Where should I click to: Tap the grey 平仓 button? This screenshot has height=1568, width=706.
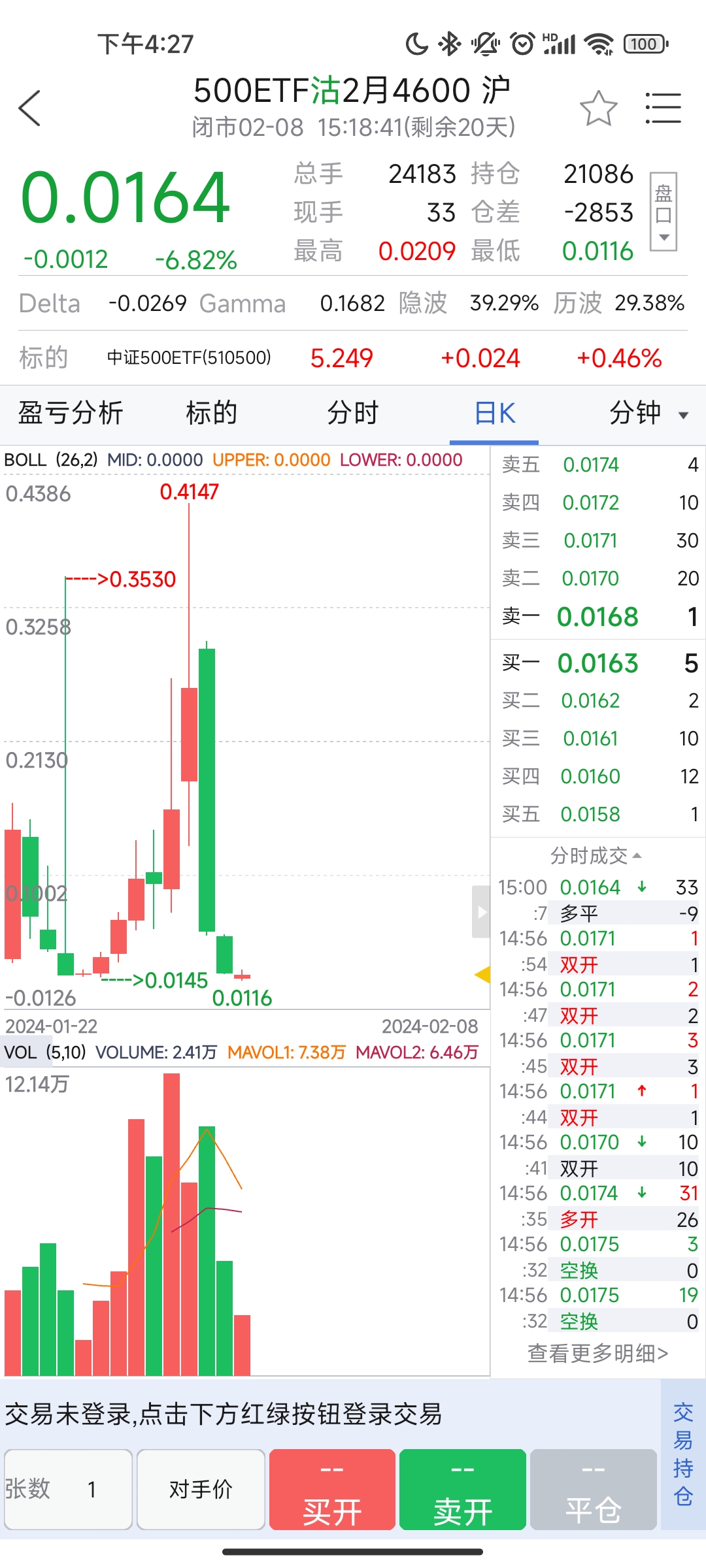tap(593, 1489)
